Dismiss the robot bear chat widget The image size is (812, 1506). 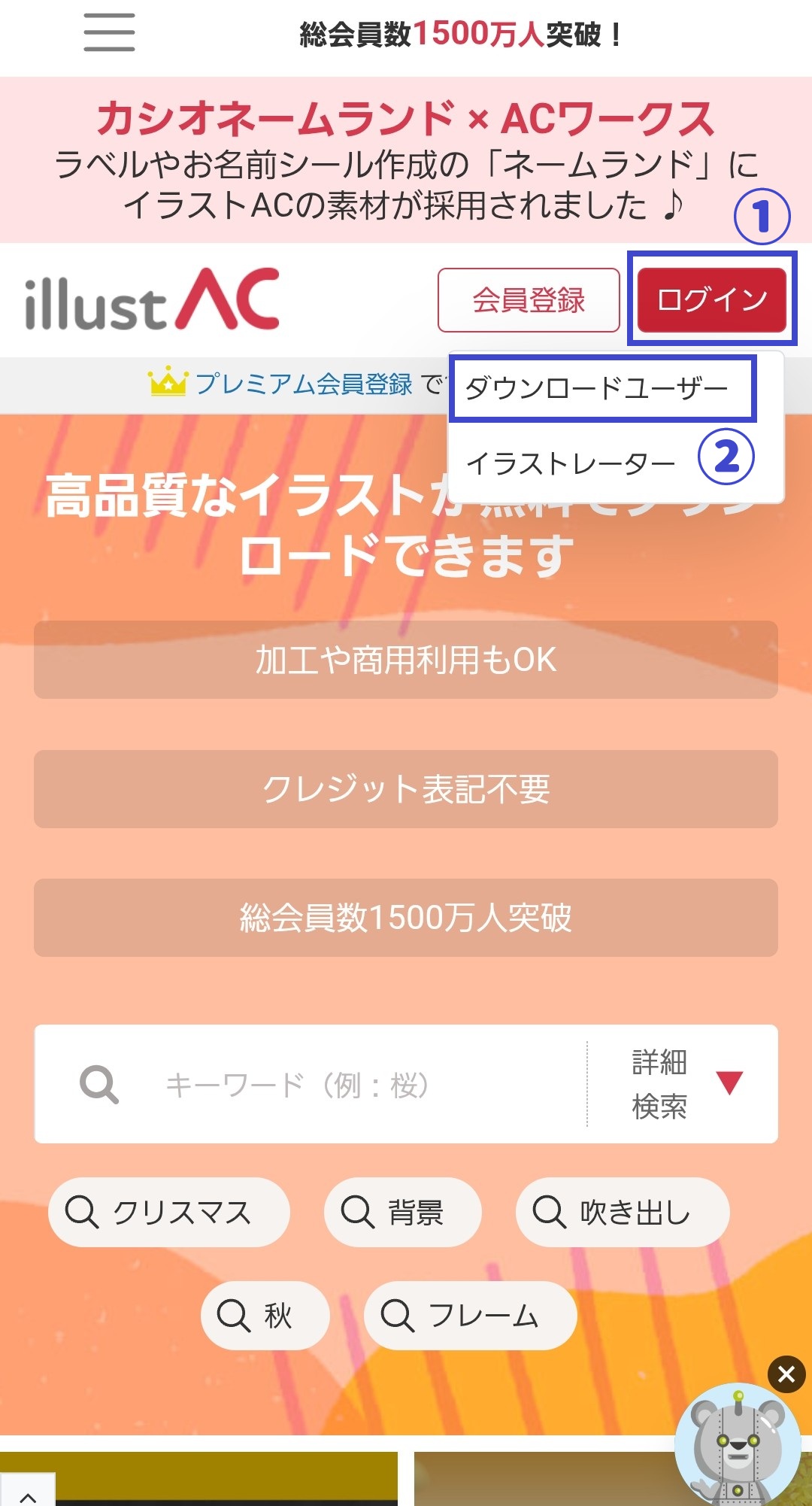786,1374
